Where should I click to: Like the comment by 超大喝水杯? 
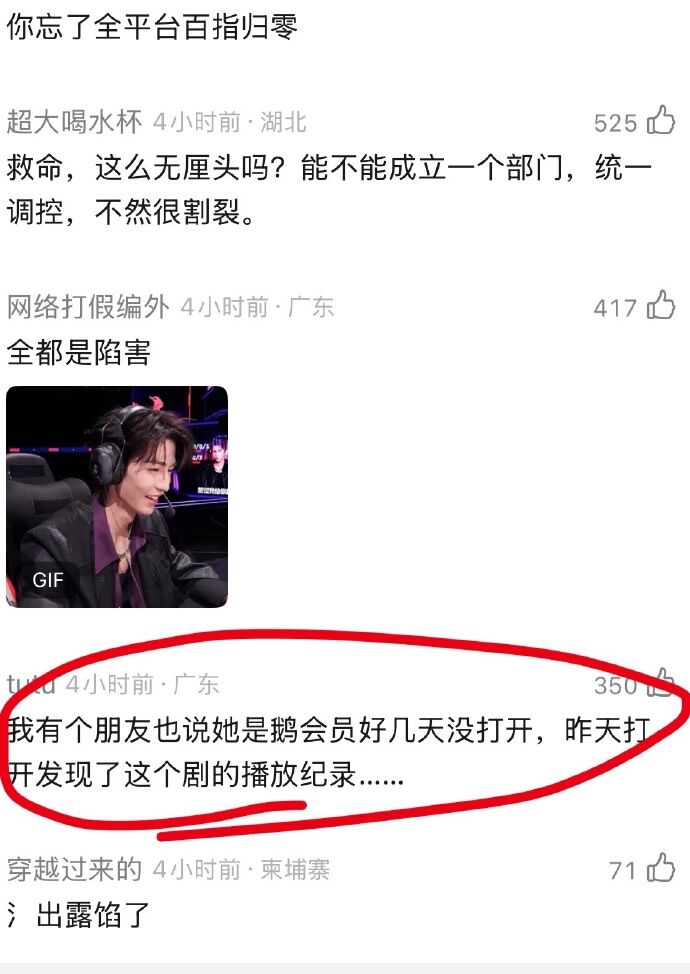coord(661,121)
